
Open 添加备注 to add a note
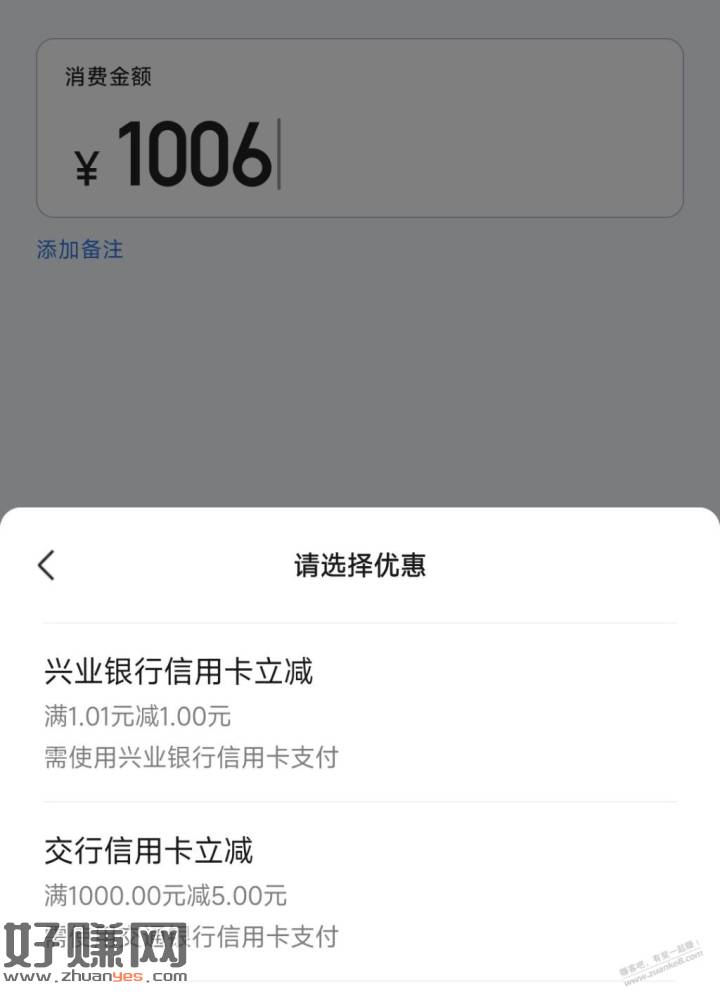pos(80,250)
